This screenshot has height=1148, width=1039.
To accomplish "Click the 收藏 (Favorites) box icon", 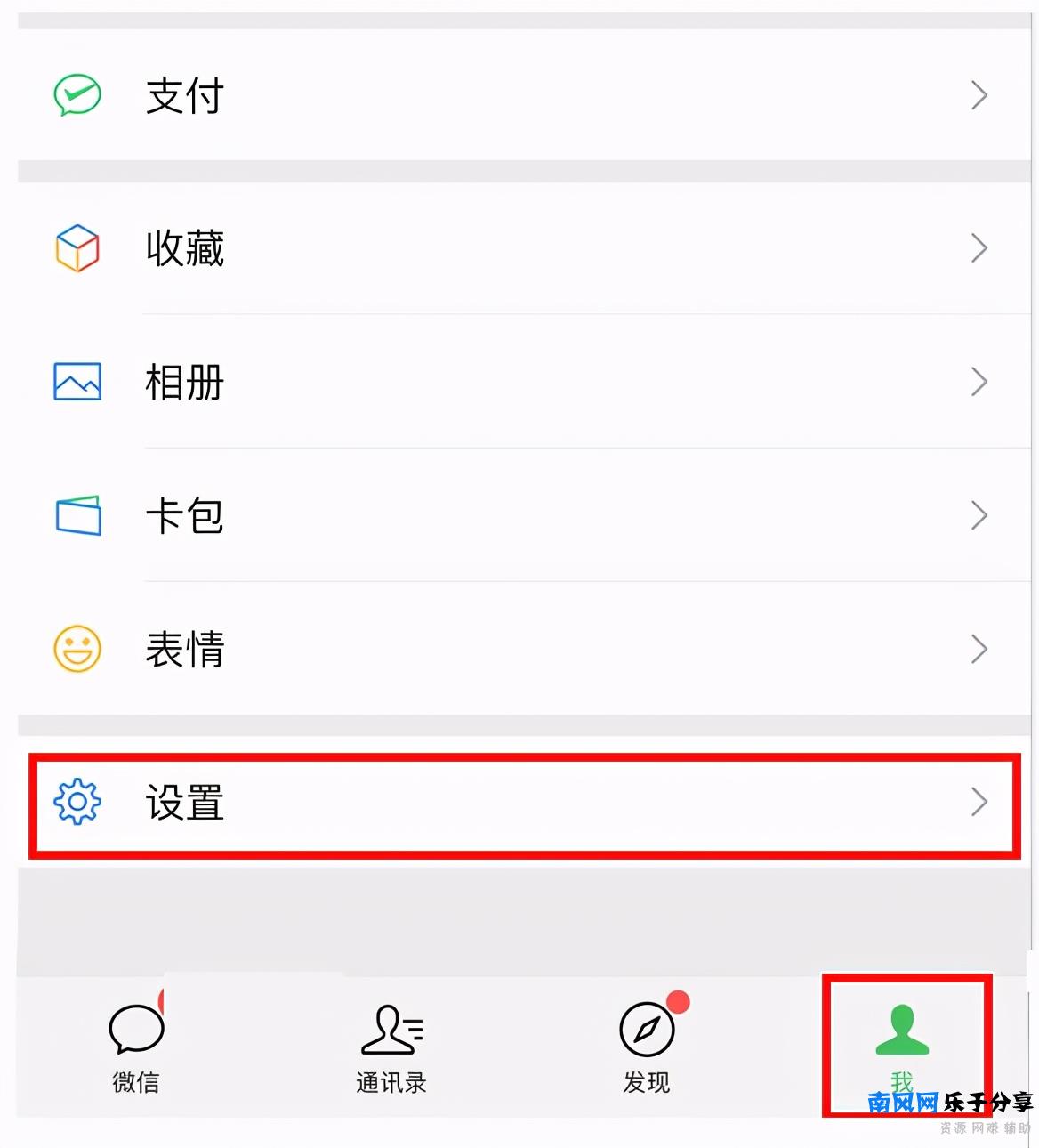I will pos(76,249).
